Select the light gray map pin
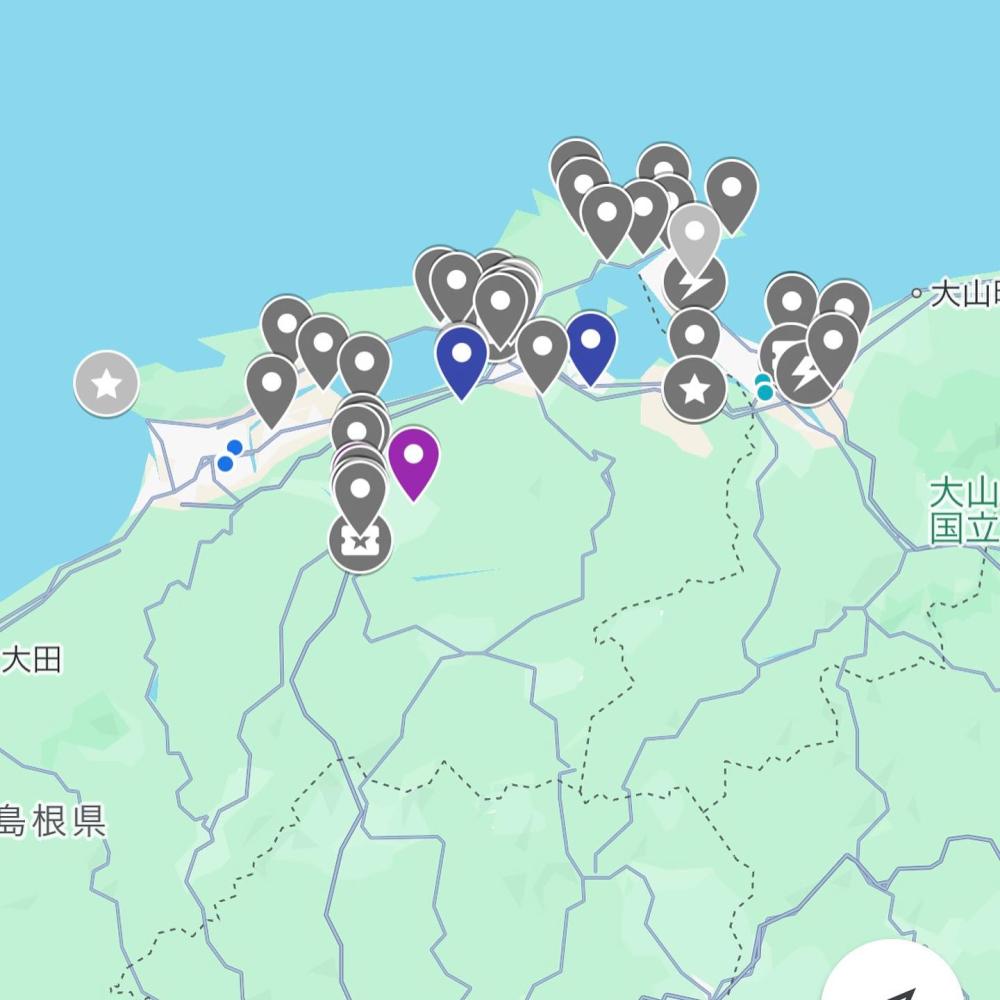The width and height of the screenshot is (1000, 1000). 694,233
